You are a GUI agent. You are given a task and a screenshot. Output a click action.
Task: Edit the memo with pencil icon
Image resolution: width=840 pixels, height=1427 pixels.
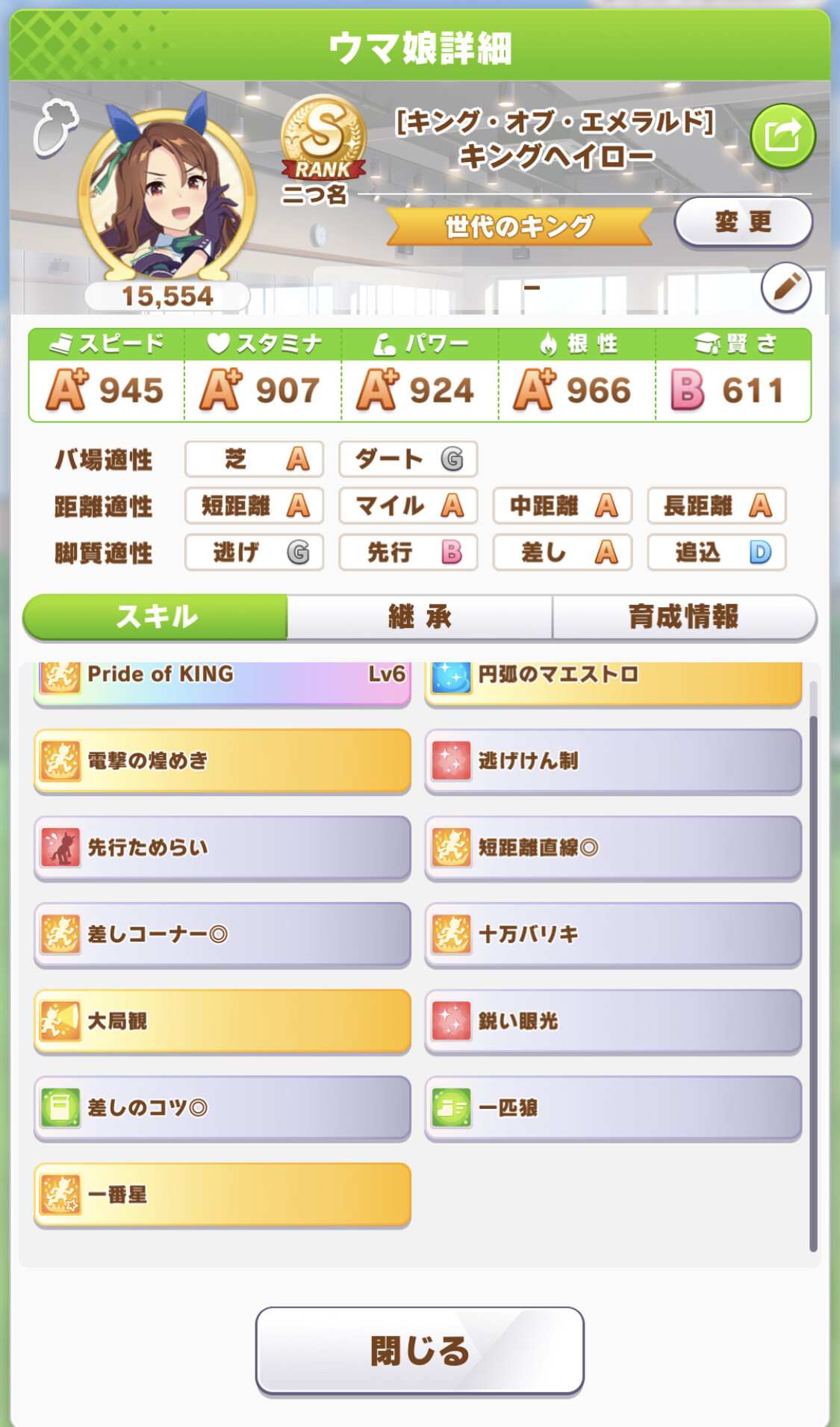pyautogui.click(x=785, y=287)
